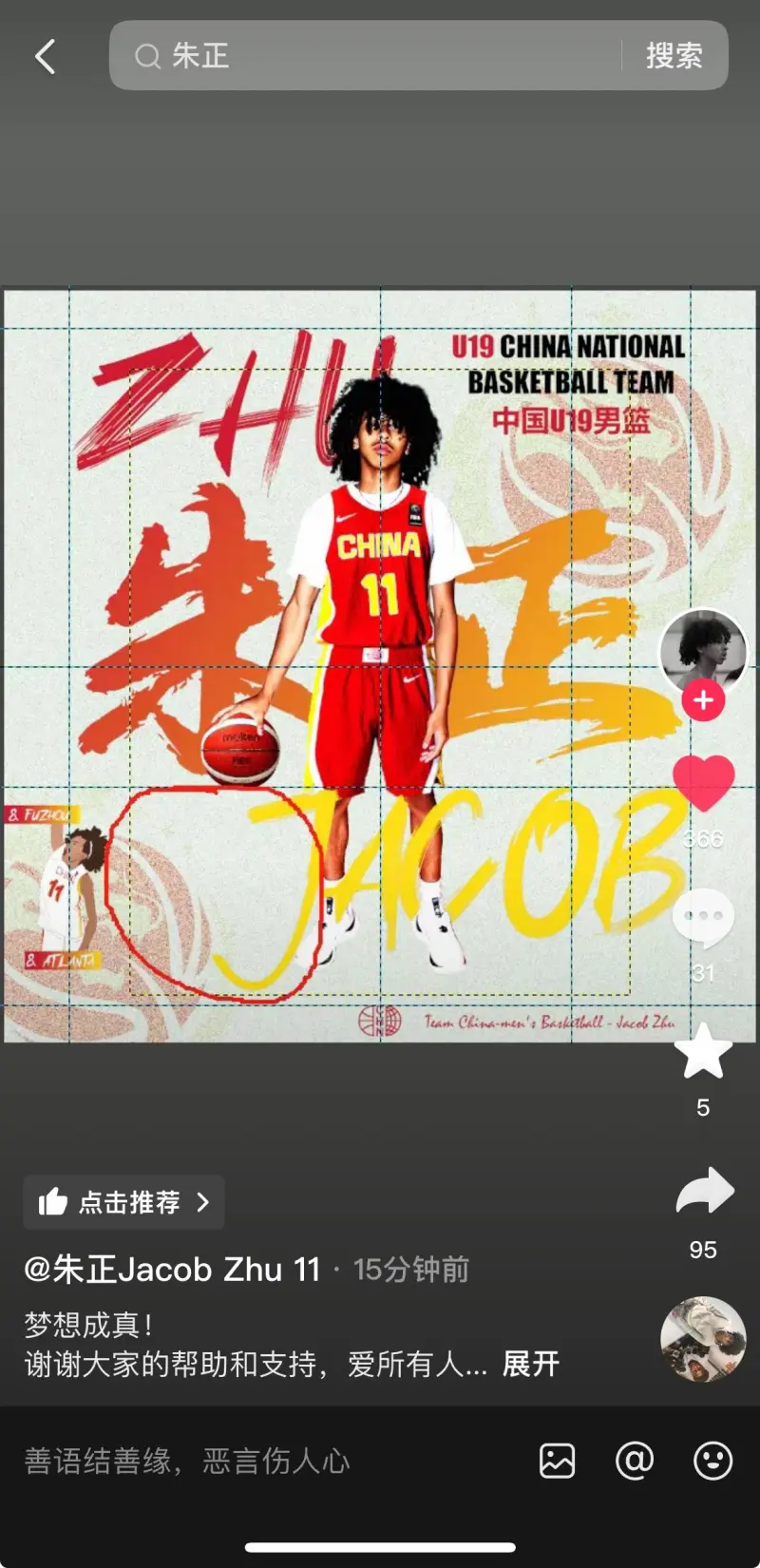Open @朱正Jacob Zhu 11 username link
This screenshot has width=760, height=1568.
click(x=172, y=1270)
